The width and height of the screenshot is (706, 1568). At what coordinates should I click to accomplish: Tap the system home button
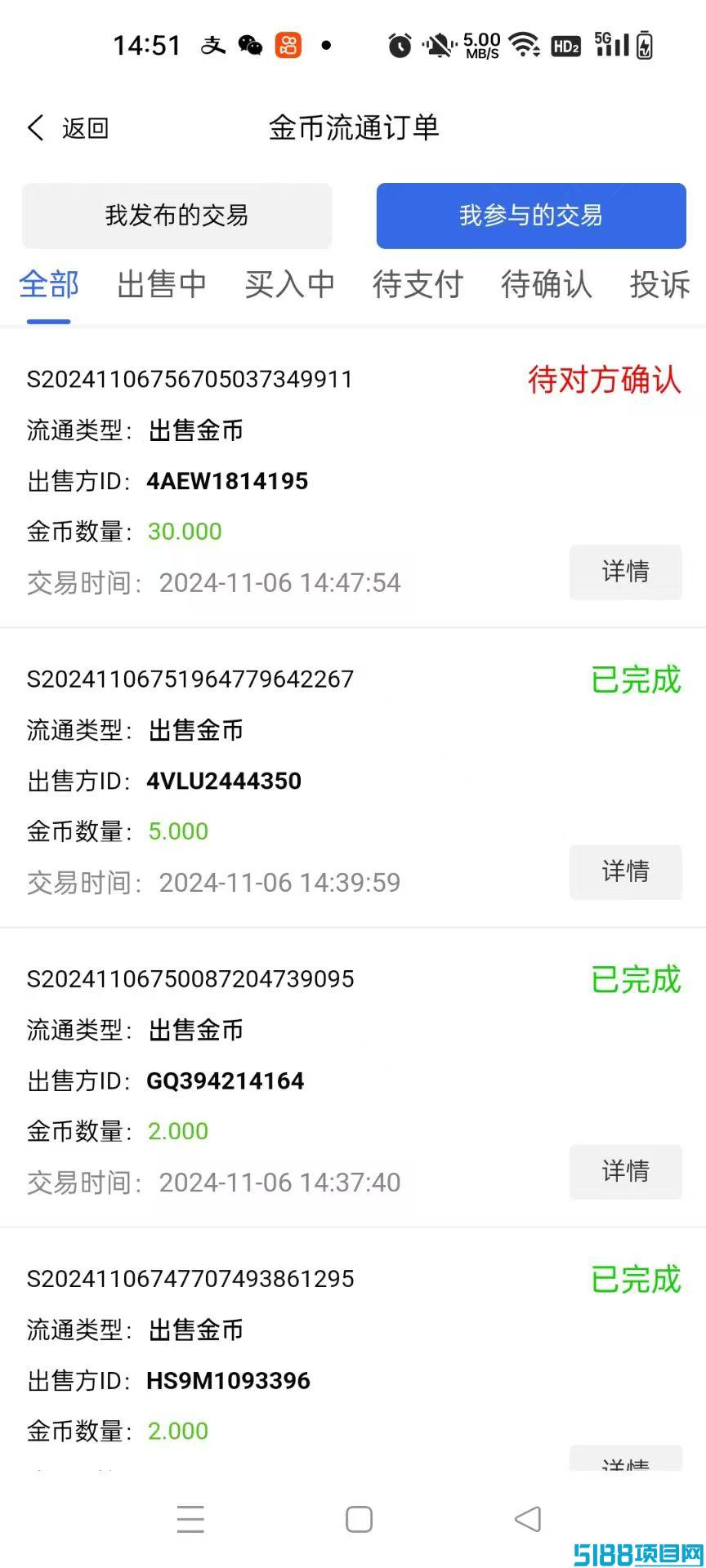point(359,1519)
